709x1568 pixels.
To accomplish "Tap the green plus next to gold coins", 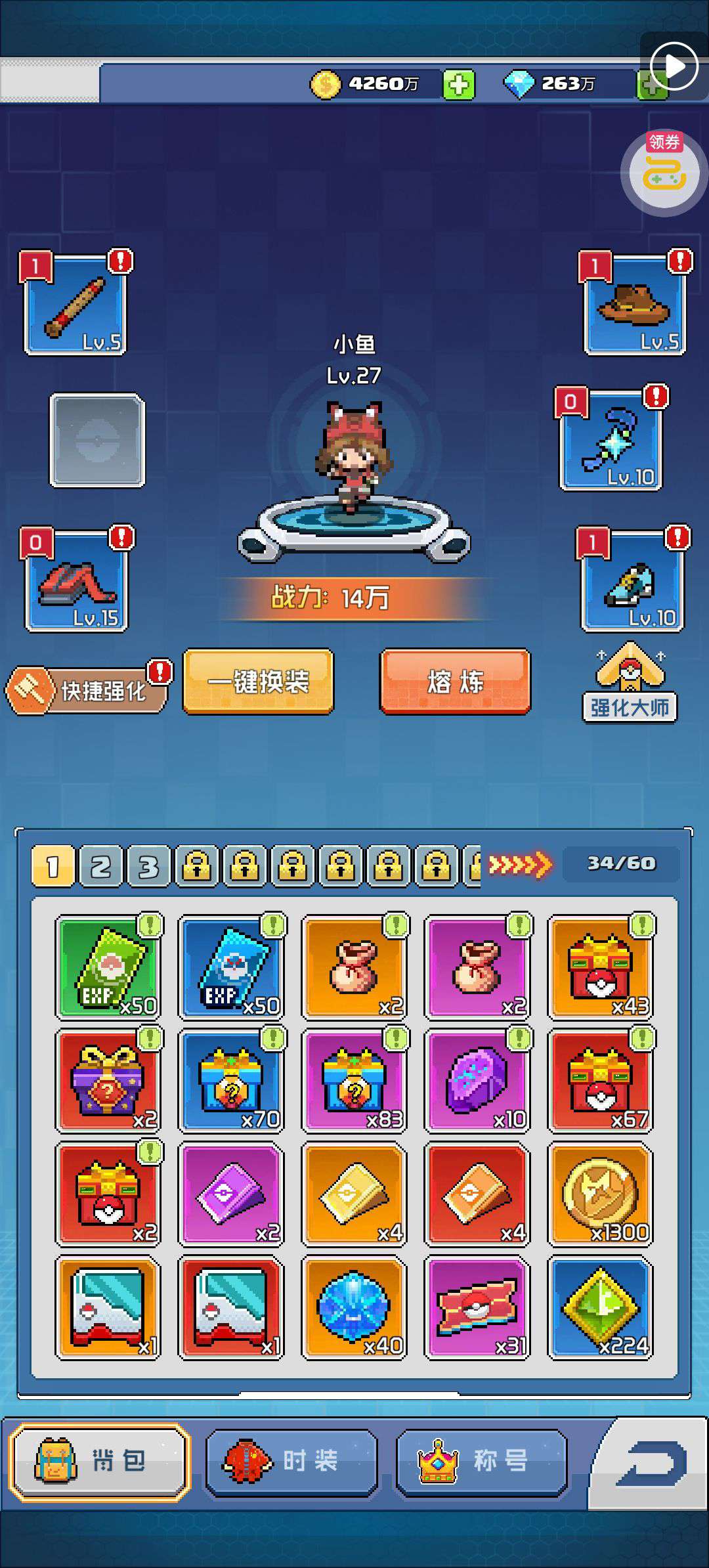I will pyautogui.click(x=458, y=85).
